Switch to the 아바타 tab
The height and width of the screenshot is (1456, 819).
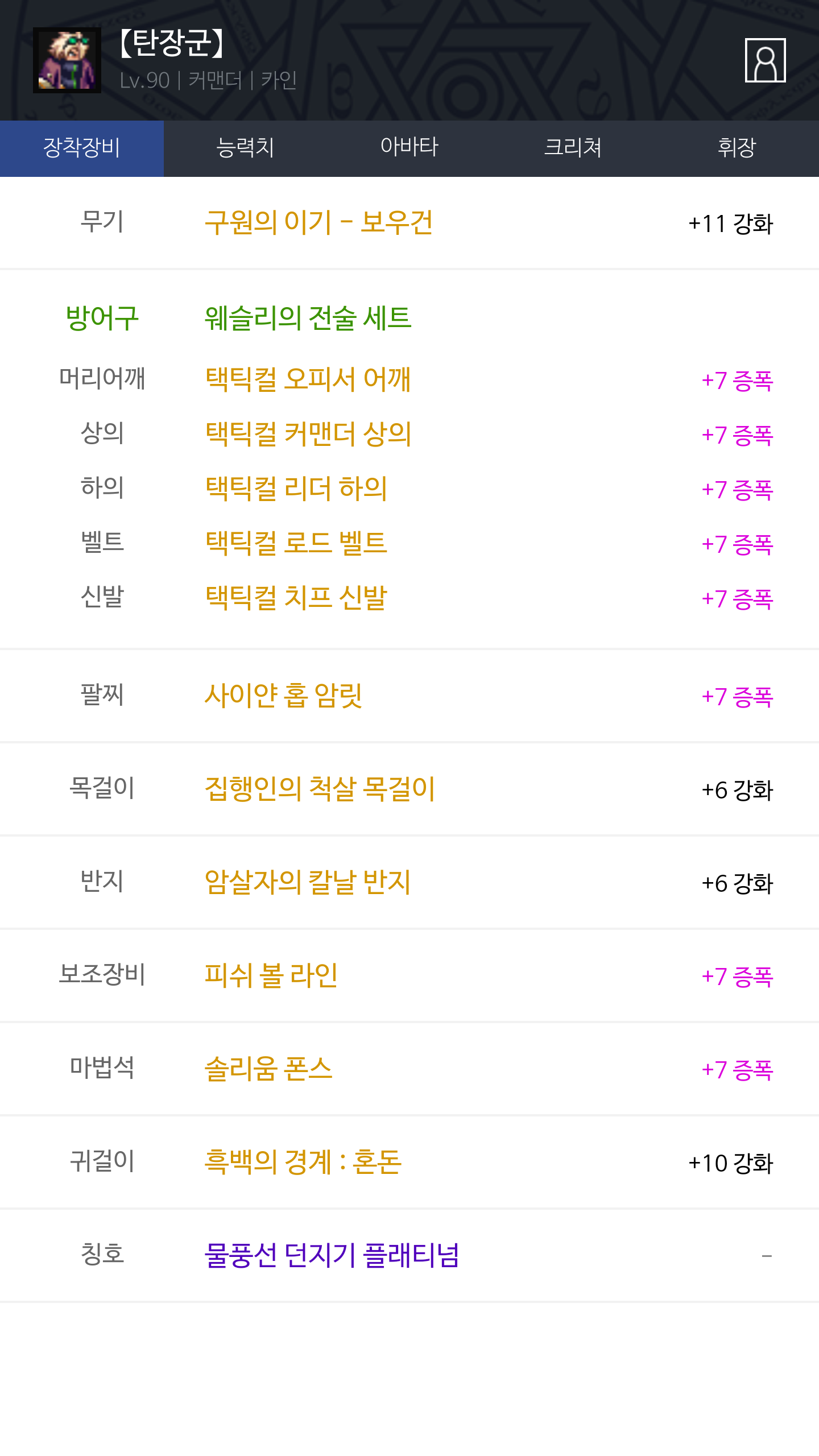(x=409, y=148)
